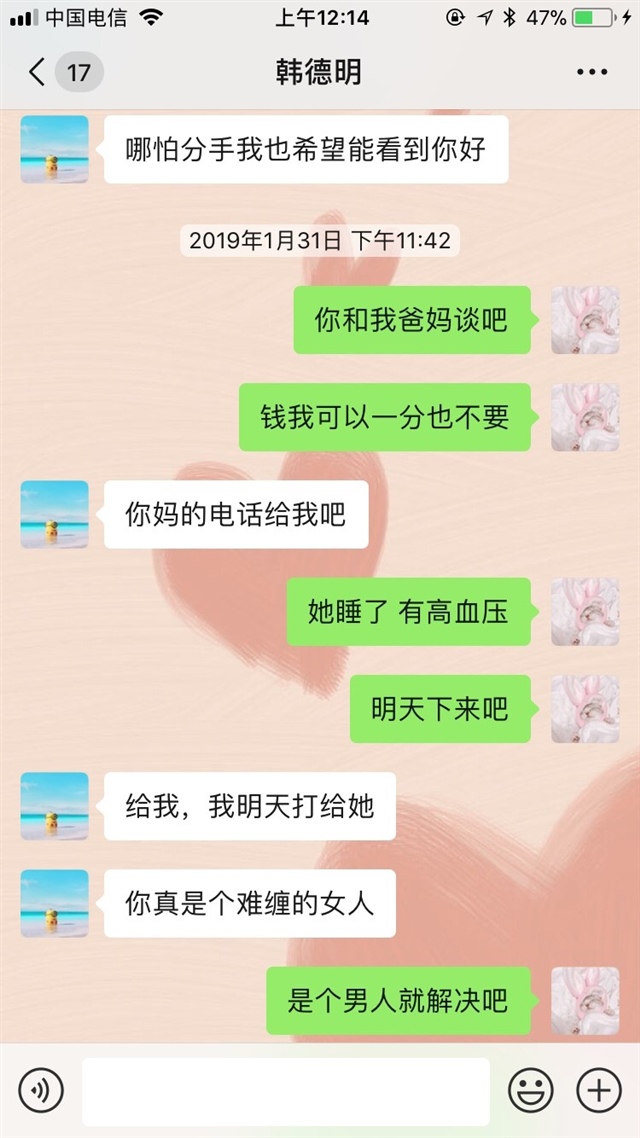Open the emoji picker
Screen dimensions: 640x1138
[x=530, y=1090]
